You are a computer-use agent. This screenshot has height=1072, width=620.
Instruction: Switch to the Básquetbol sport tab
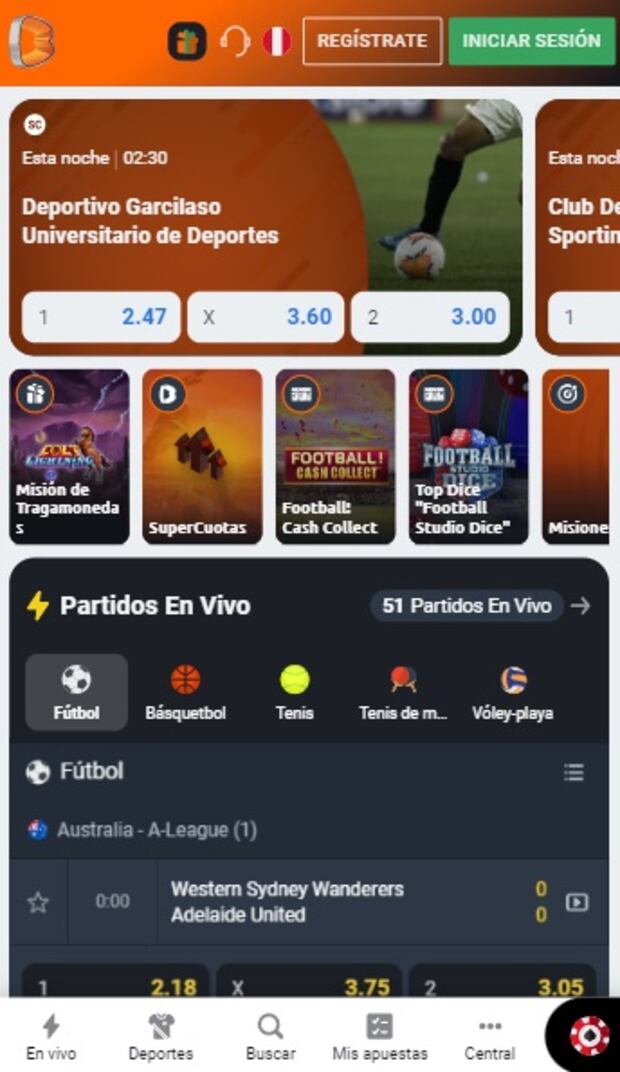pyautogui.click(x=185, y=692)
